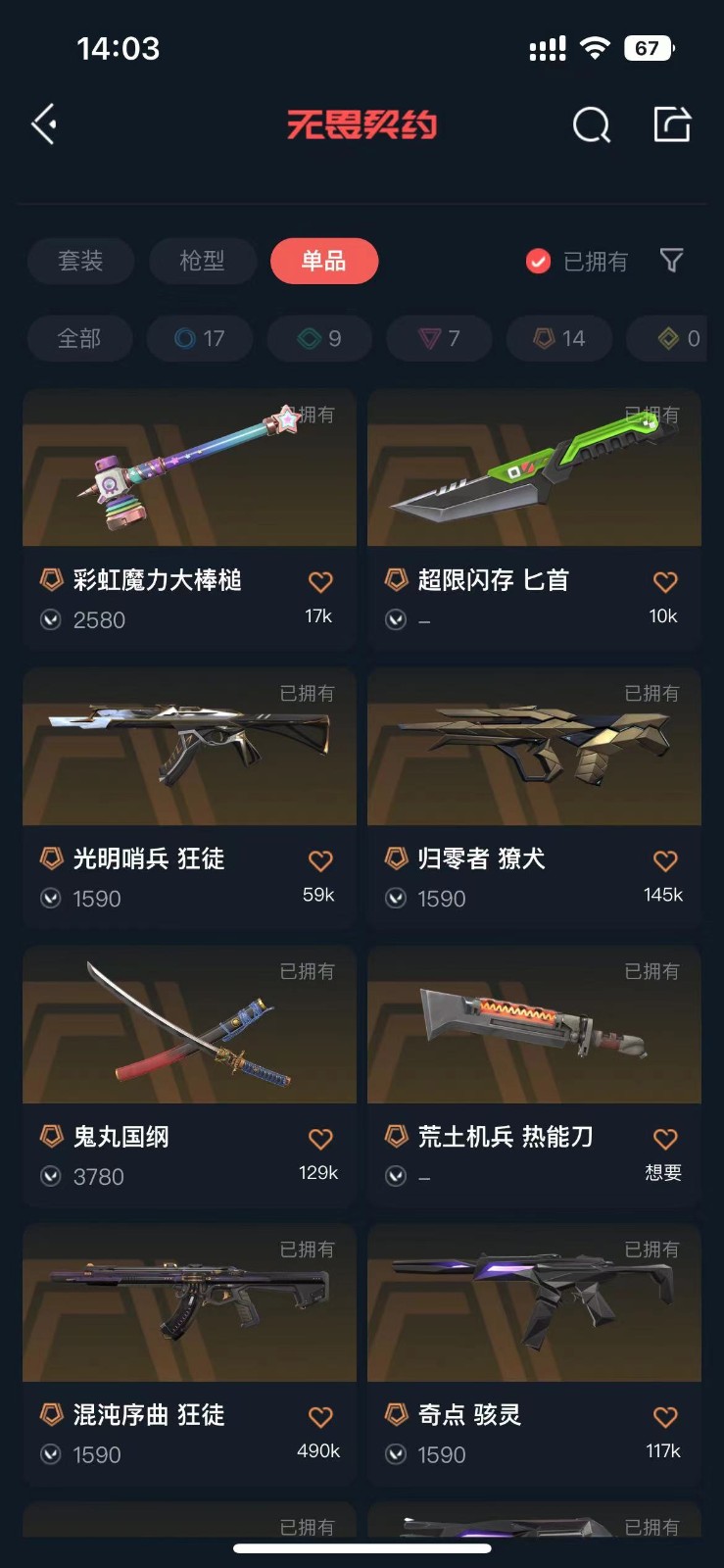
Task: Open the 光明哨兵 狂徒 card
Action: [x=189, y=797]
